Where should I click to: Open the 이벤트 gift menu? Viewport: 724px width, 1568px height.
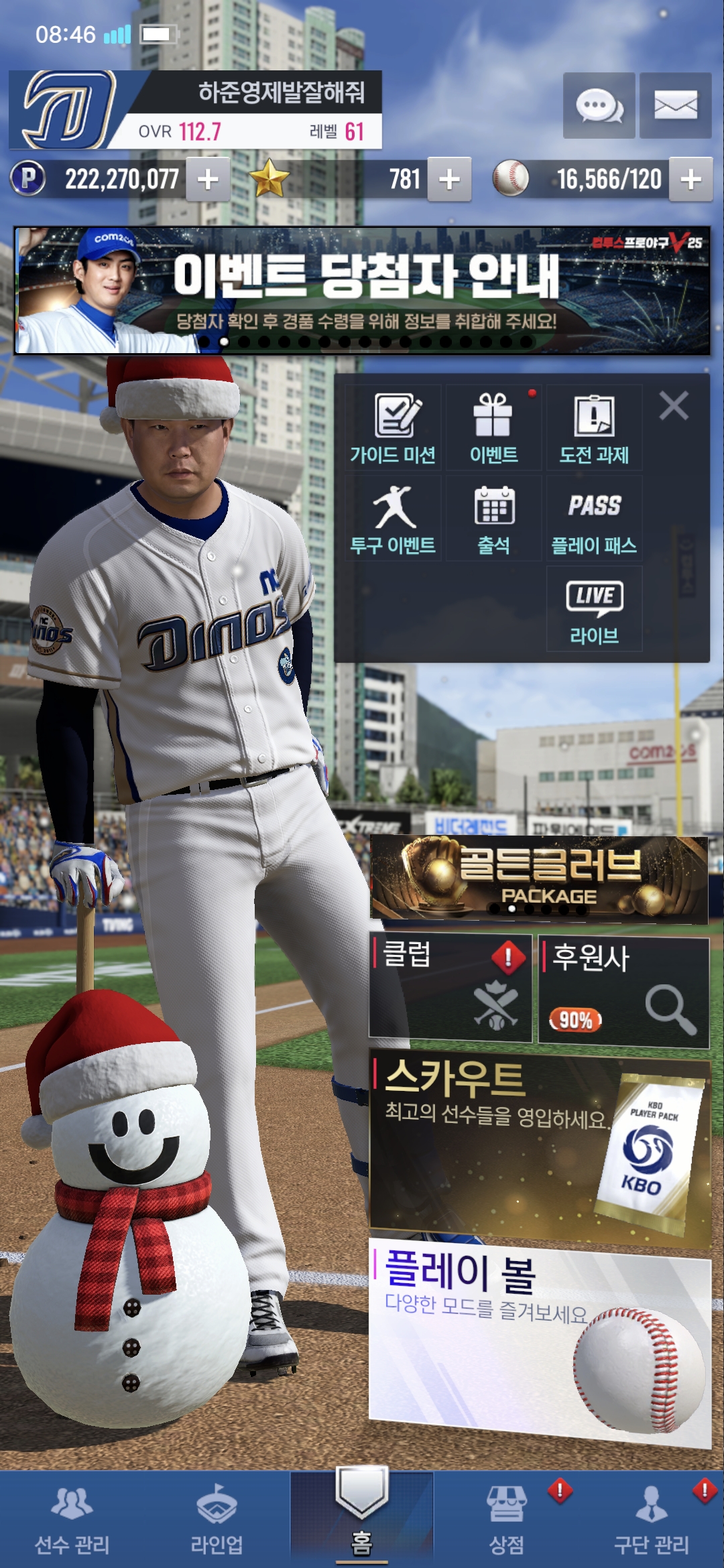point(493,428)
